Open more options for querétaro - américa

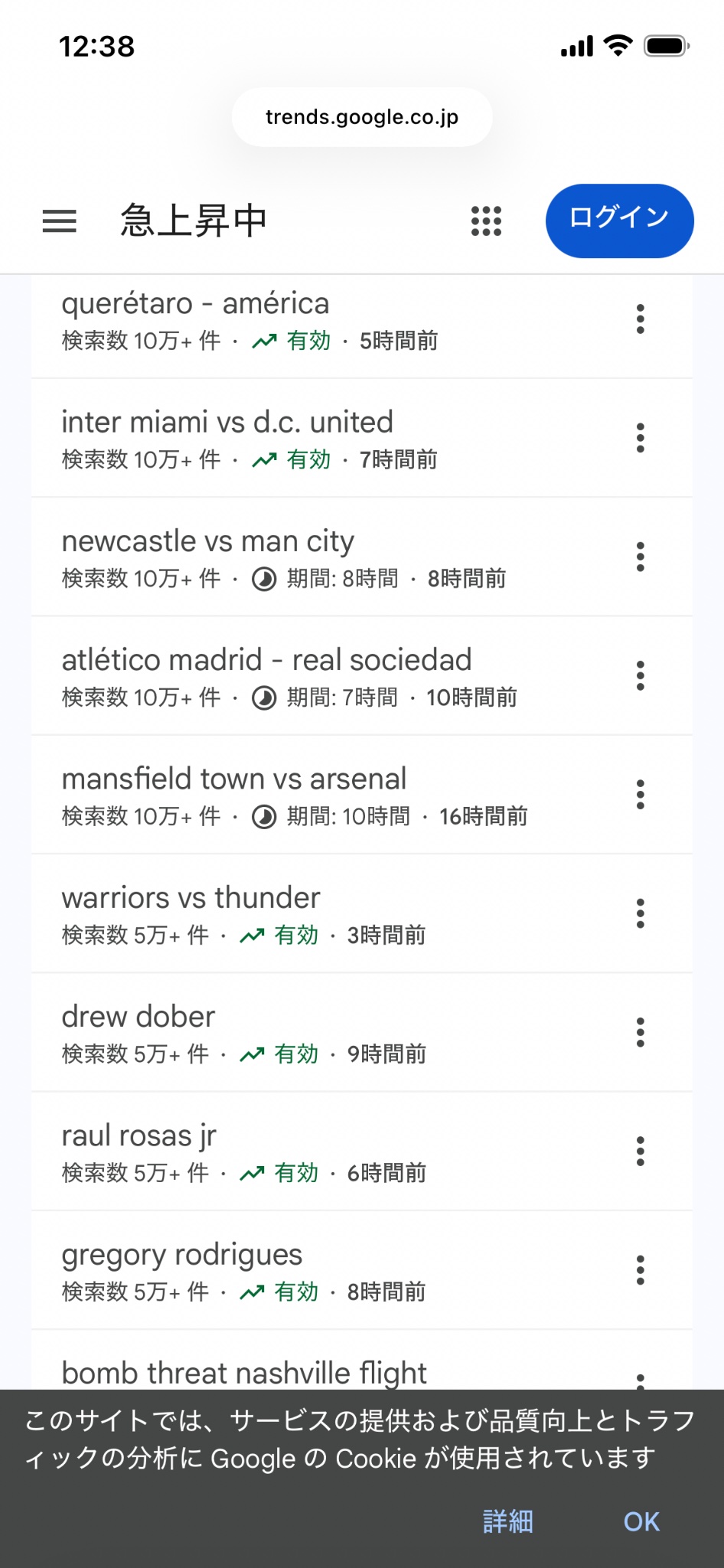[641, 319]
